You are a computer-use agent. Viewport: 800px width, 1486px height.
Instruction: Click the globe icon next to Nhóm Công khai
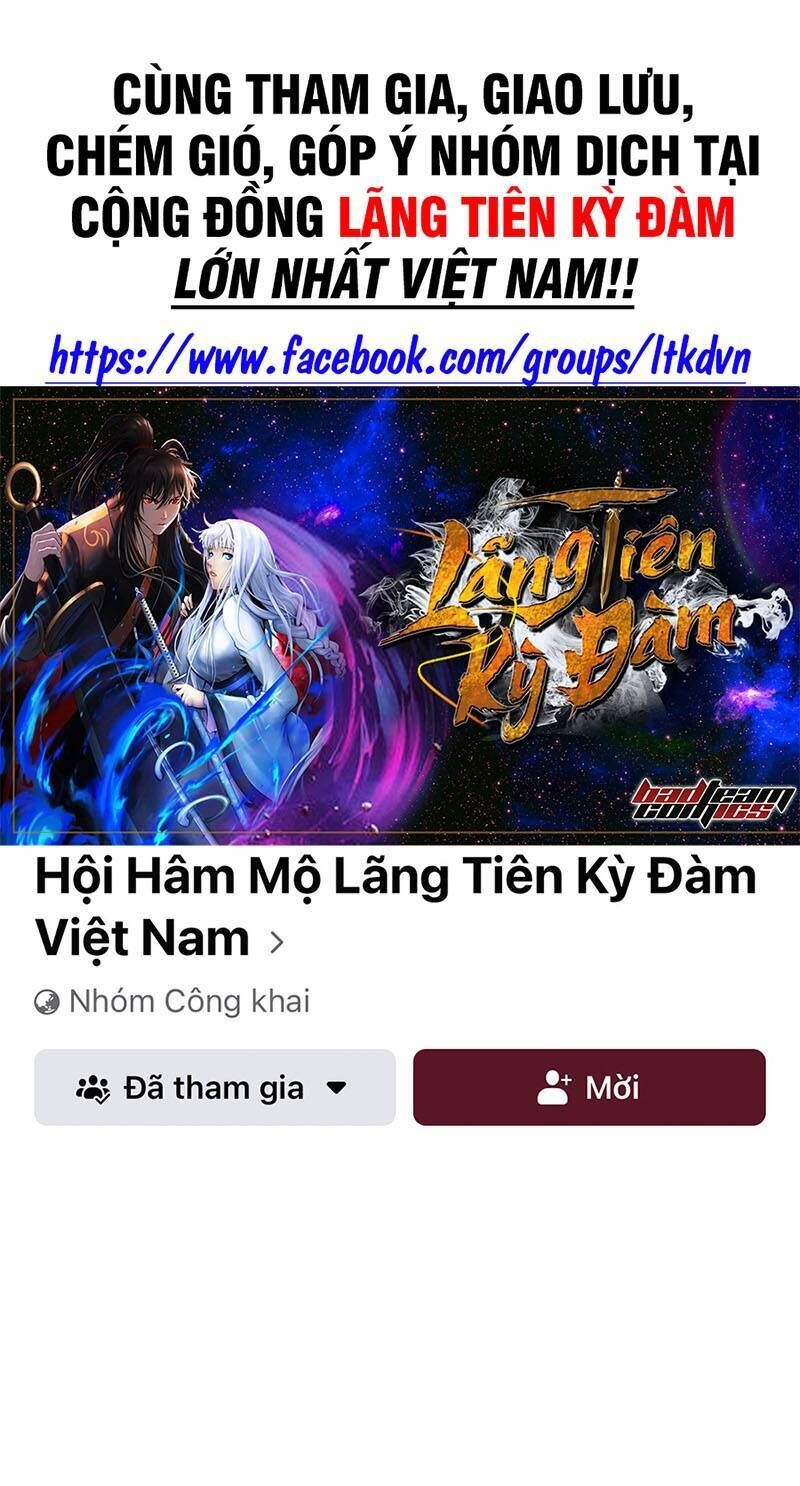pyautogui.click(x=49, y=1000)
